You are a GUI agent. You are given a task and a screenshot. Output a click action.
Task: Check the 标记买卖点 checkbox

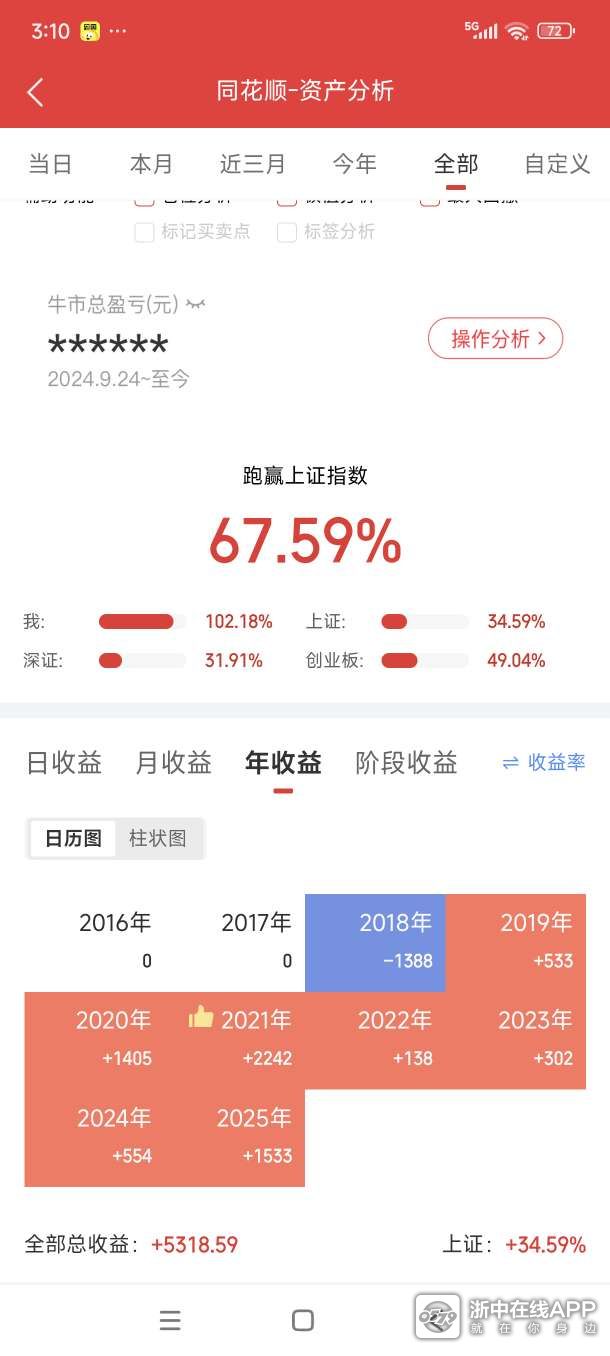(x=145, y=232)
